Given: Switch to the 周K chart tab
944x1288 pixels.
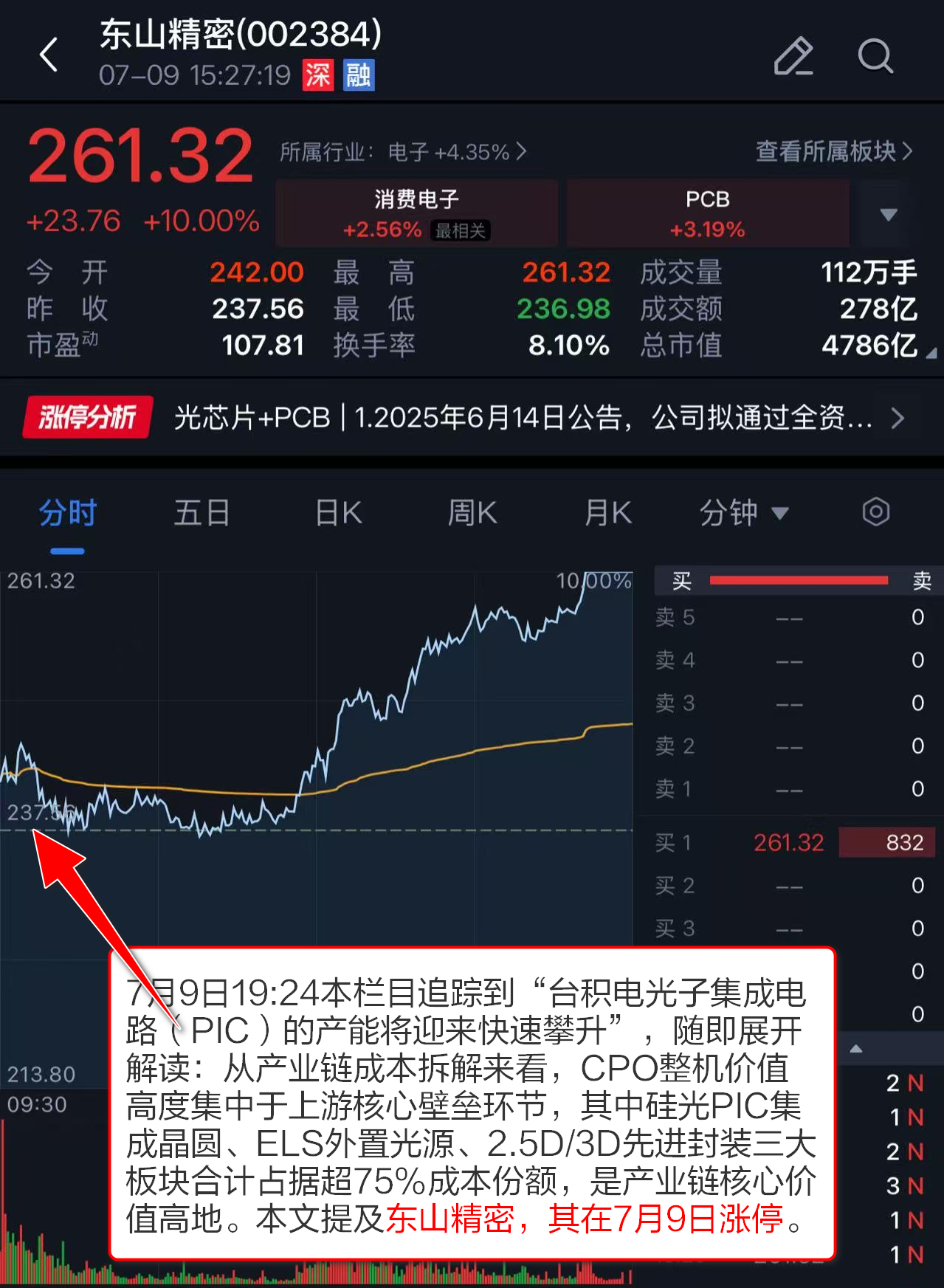Looking at the screenshot, I should [x=472, y=513].
